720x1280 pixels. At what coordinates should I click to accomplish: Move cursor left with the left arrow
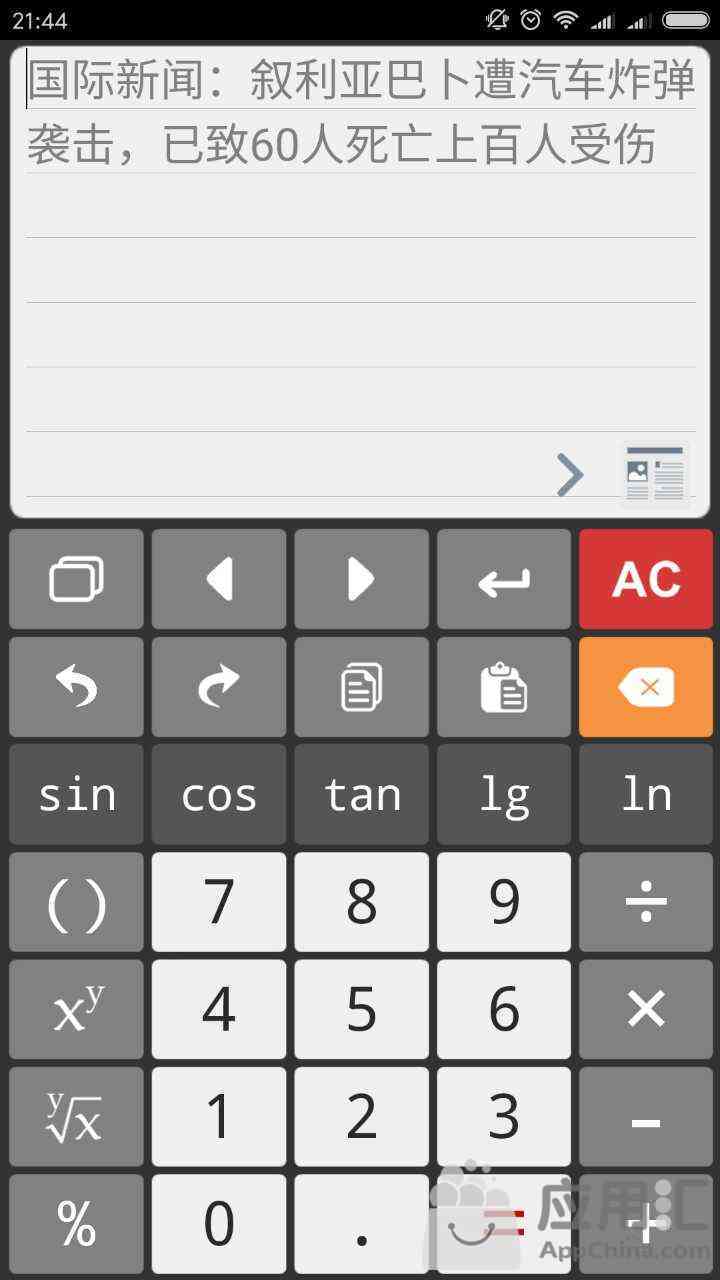(219, 579)
